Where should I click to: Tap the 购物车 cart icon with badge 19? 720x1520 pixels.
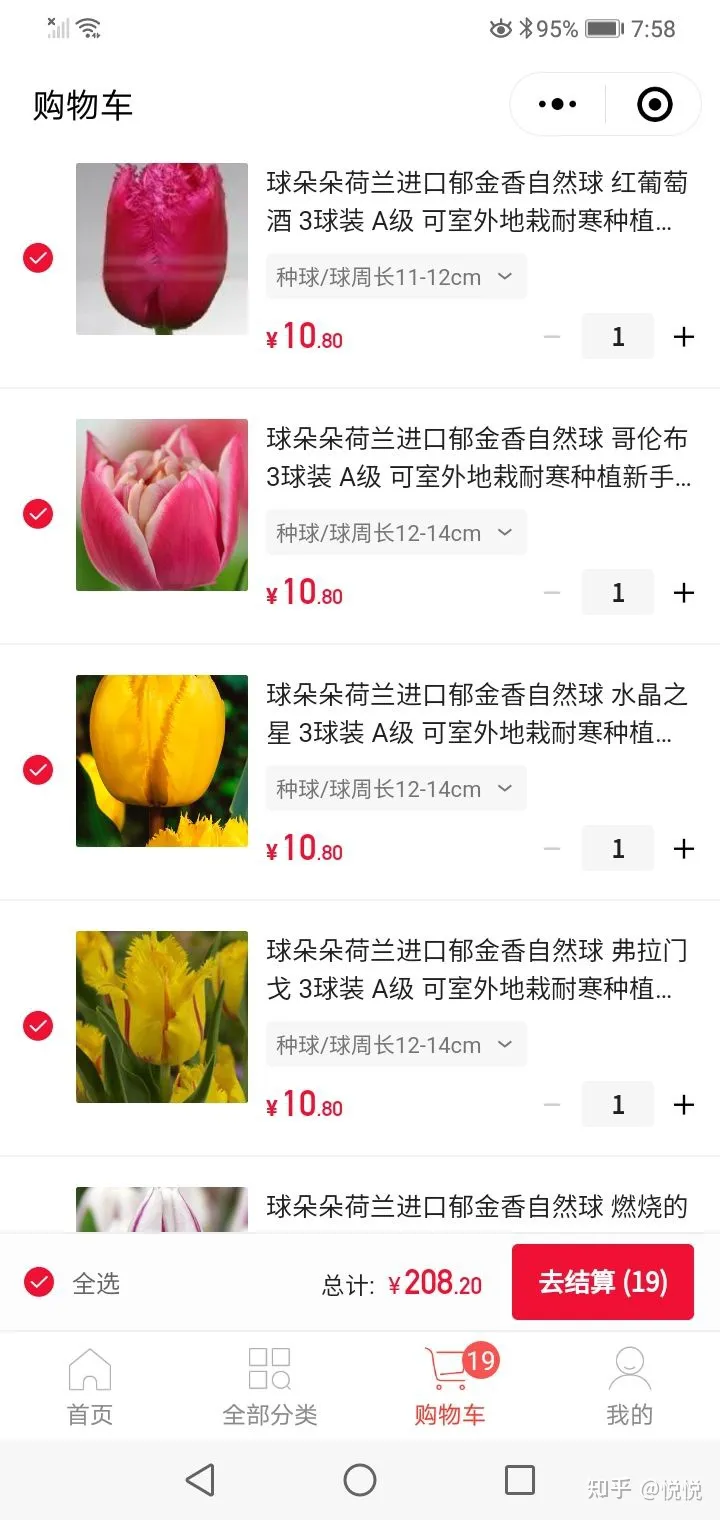(450, 1366)
